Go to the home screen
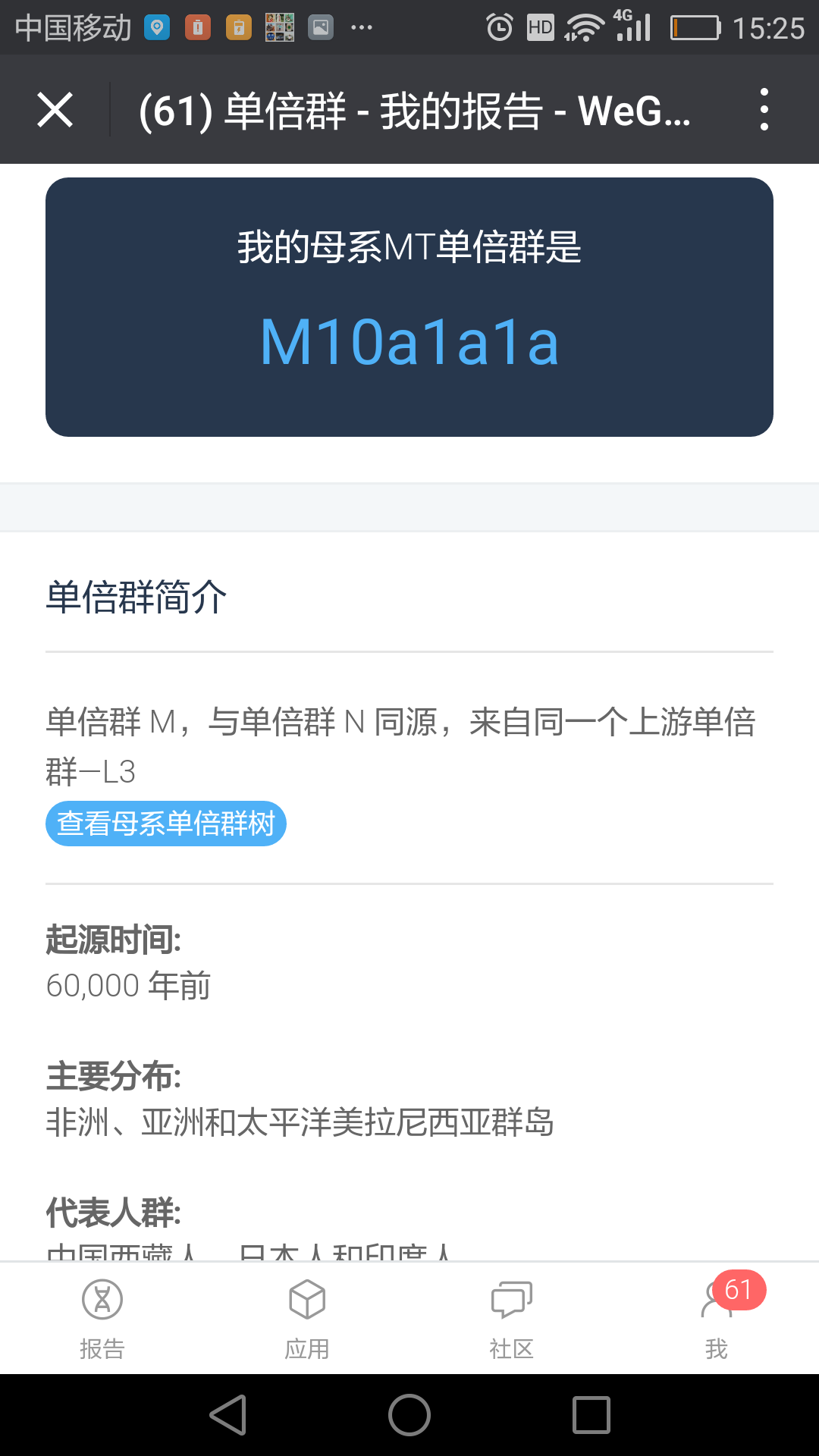 pos(409,1415)
